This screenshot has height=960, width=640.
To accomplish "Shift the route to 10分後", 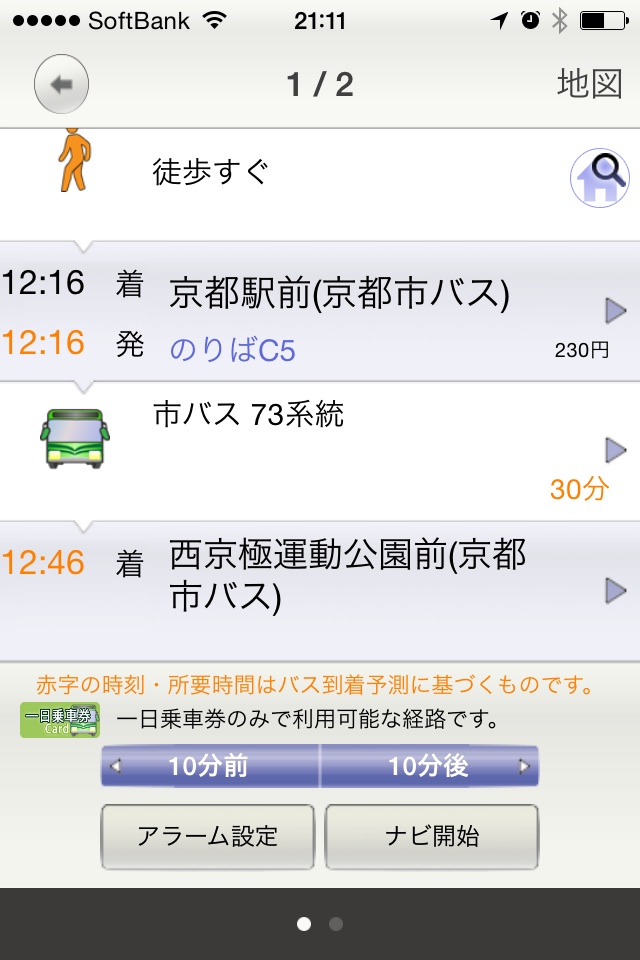I will [x=430, y=767].
